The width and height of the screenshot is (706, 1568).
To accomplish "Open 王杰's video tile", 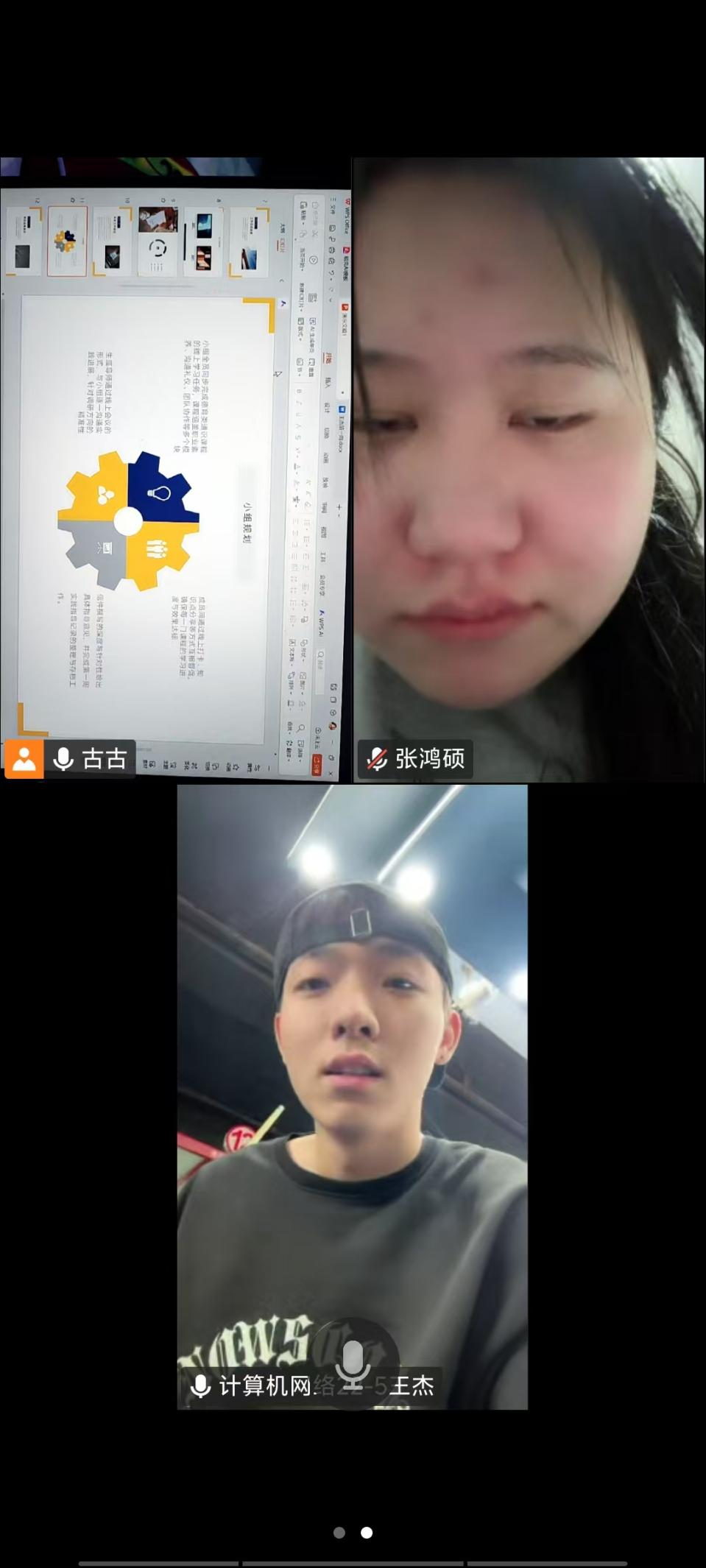I will pos(352,1096).
